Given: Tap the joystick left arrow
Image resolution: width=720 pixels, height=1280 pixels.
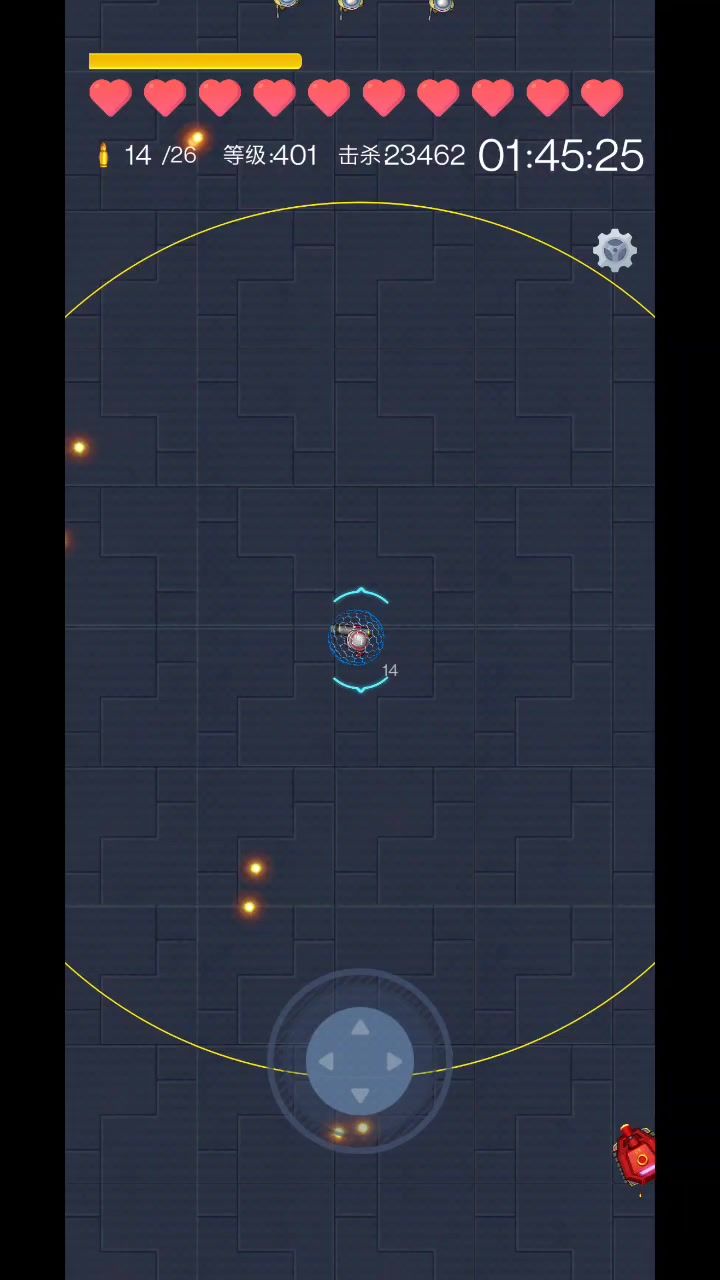Looking at the screenshot, I should [326, 1062].
